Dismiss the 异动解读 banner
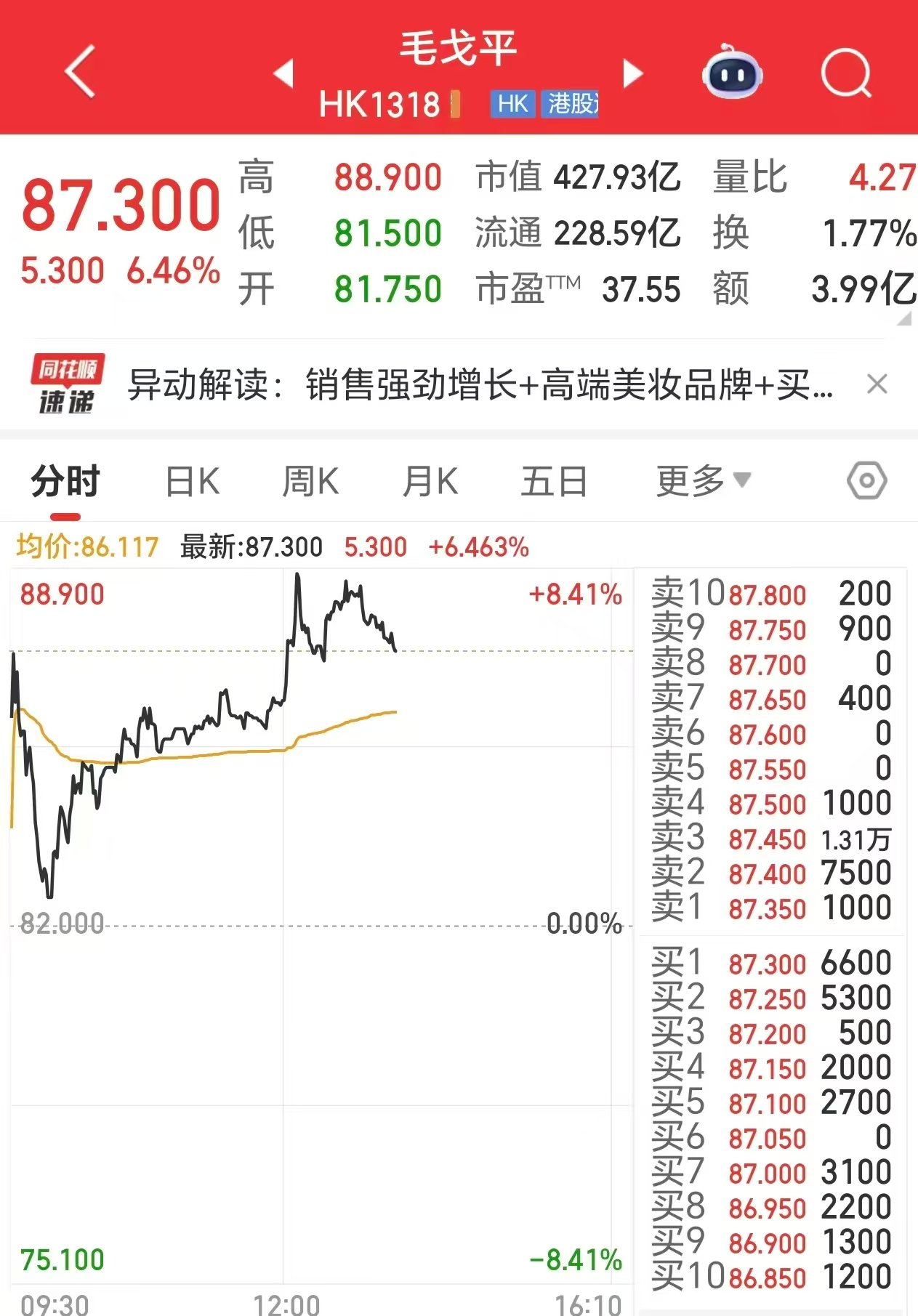The image size is (918, 1316). click(877, 384)
